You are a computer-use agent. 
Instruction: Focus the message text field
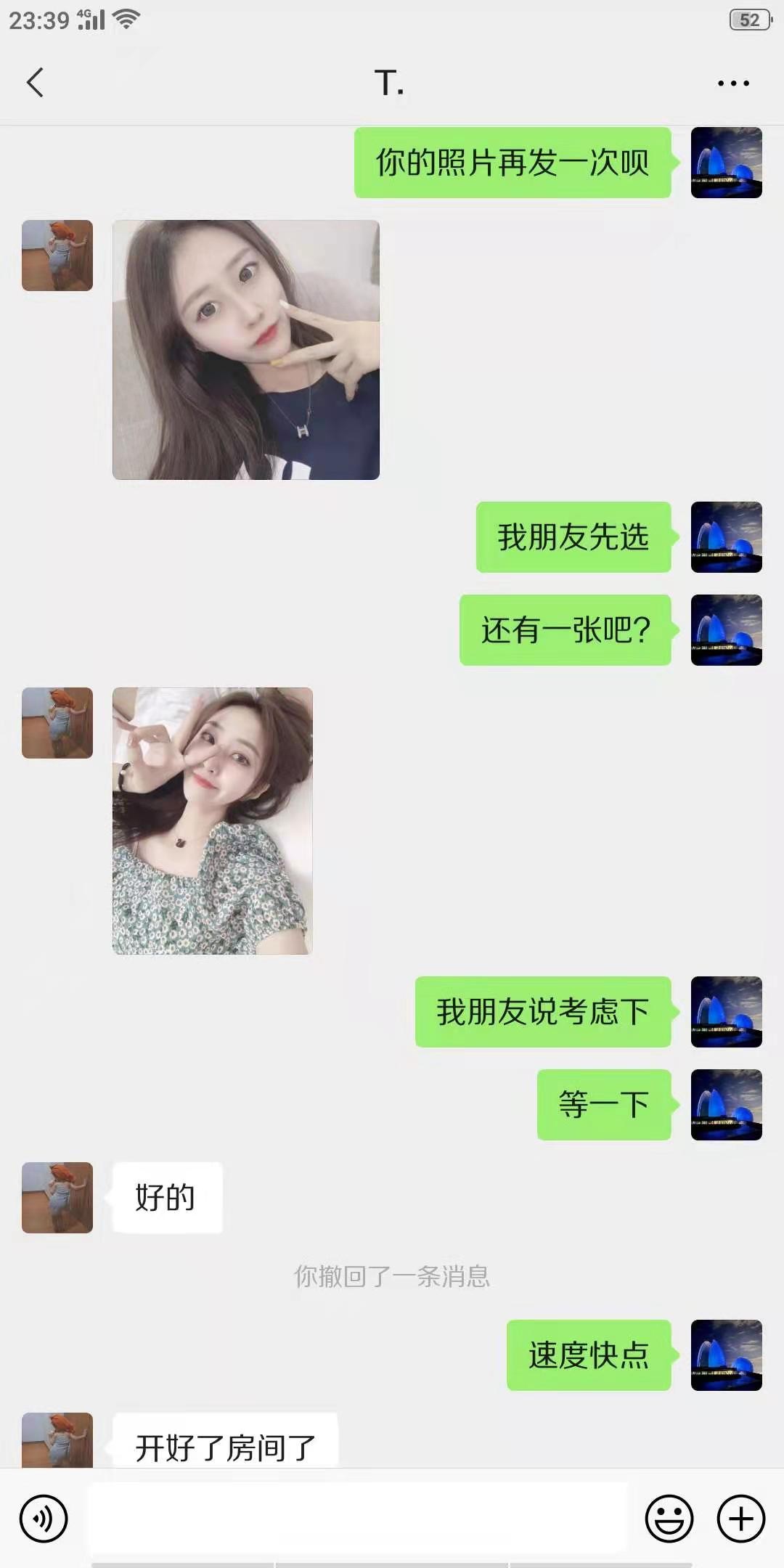(x=356, y=1518)
